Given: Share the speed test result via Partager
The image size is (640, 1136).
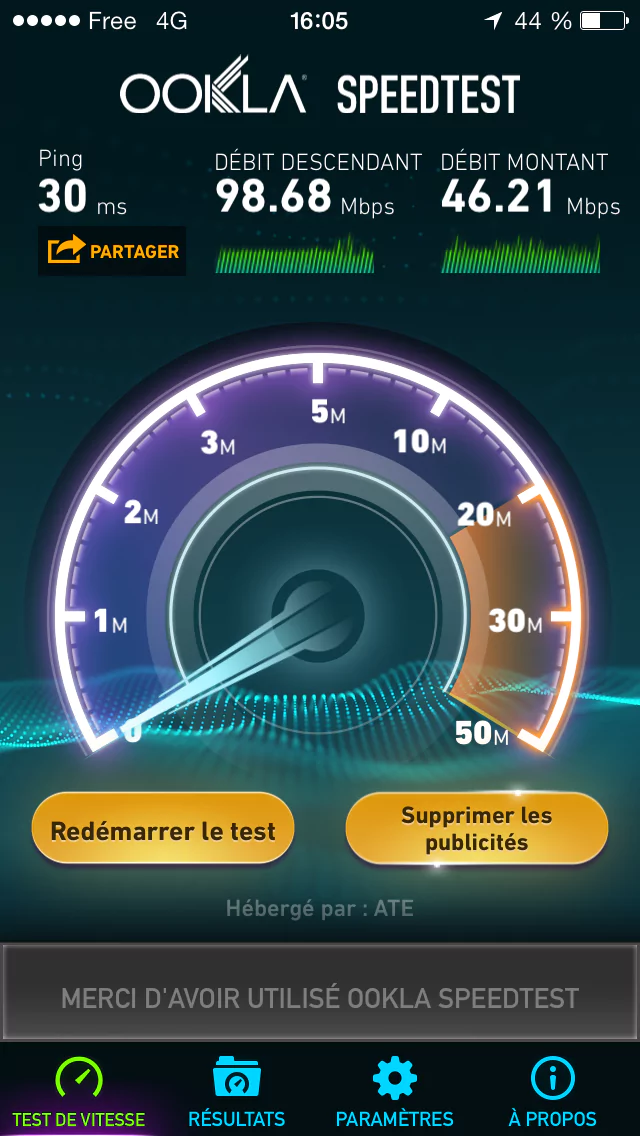Looking at the screenshot, I should [112, 251].
